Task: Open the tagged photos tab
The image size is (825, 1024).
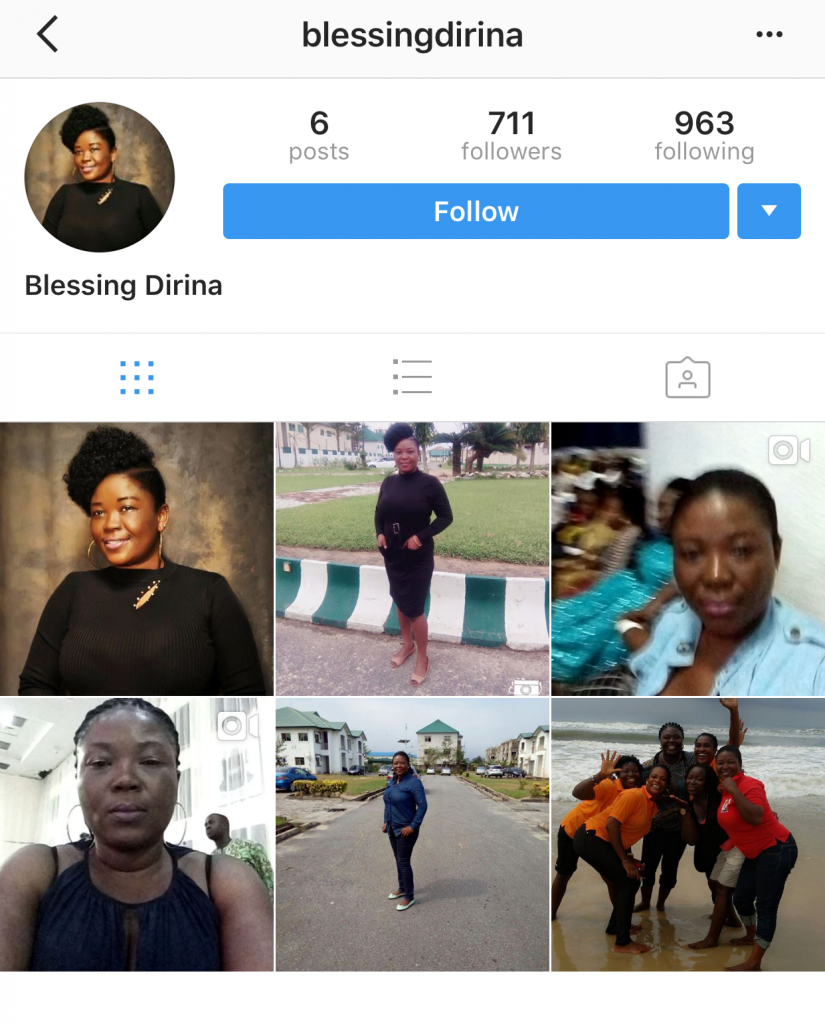Action: coord(687,378)
